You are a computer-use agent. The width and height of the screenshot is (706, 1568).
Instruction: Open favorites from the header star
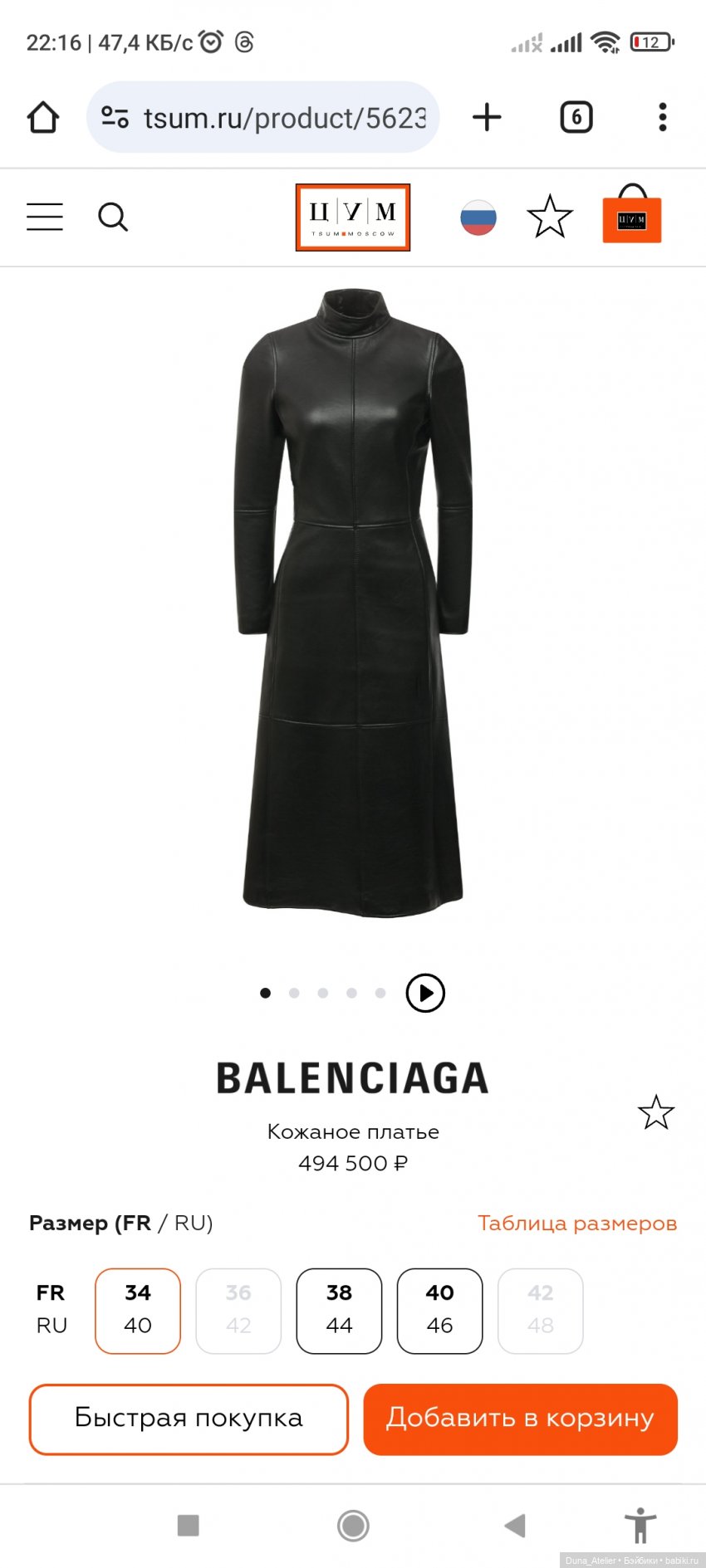[550, 217]
